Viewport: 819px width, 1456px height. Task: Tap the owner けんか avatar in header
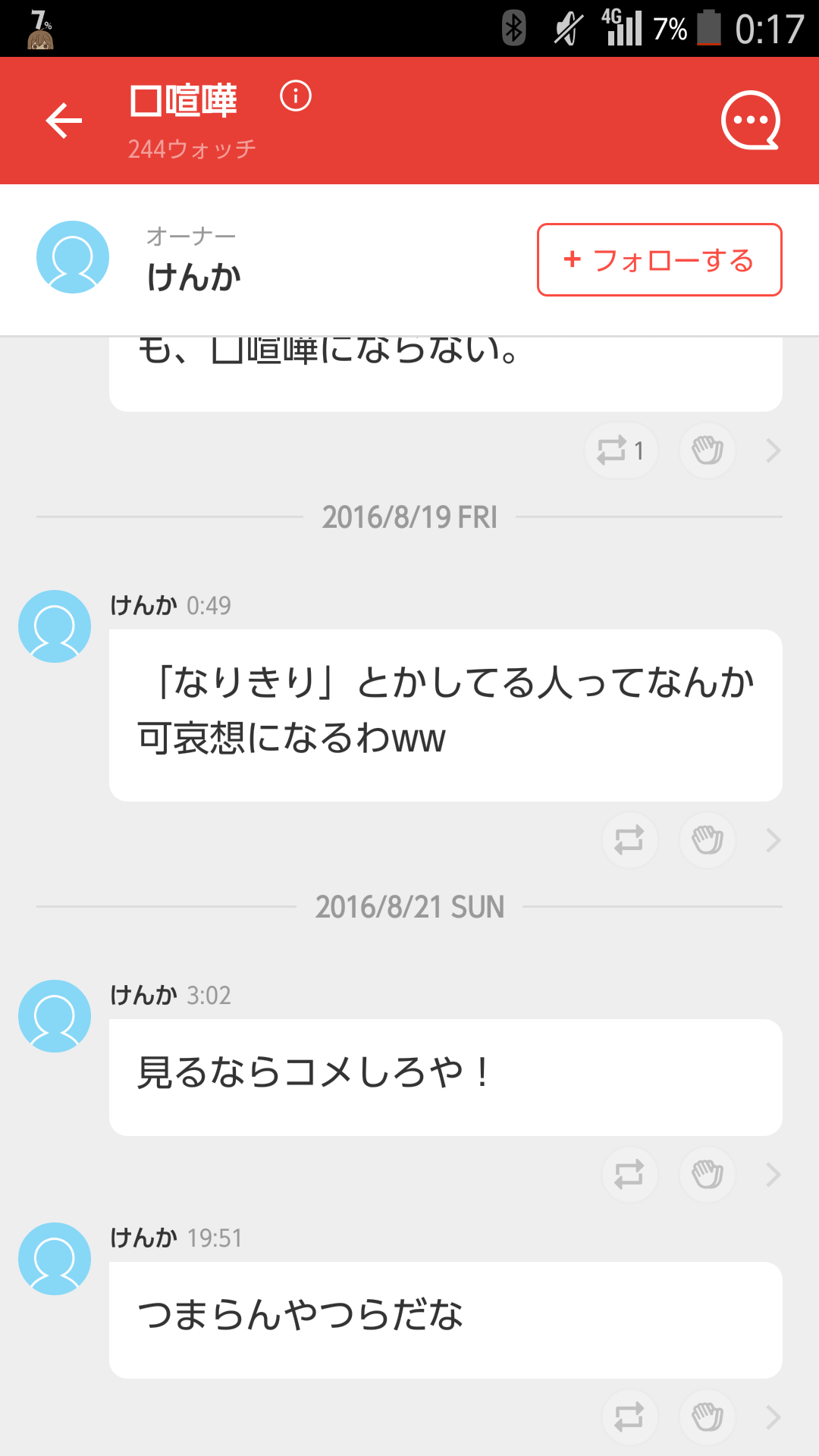click(73, 256)
